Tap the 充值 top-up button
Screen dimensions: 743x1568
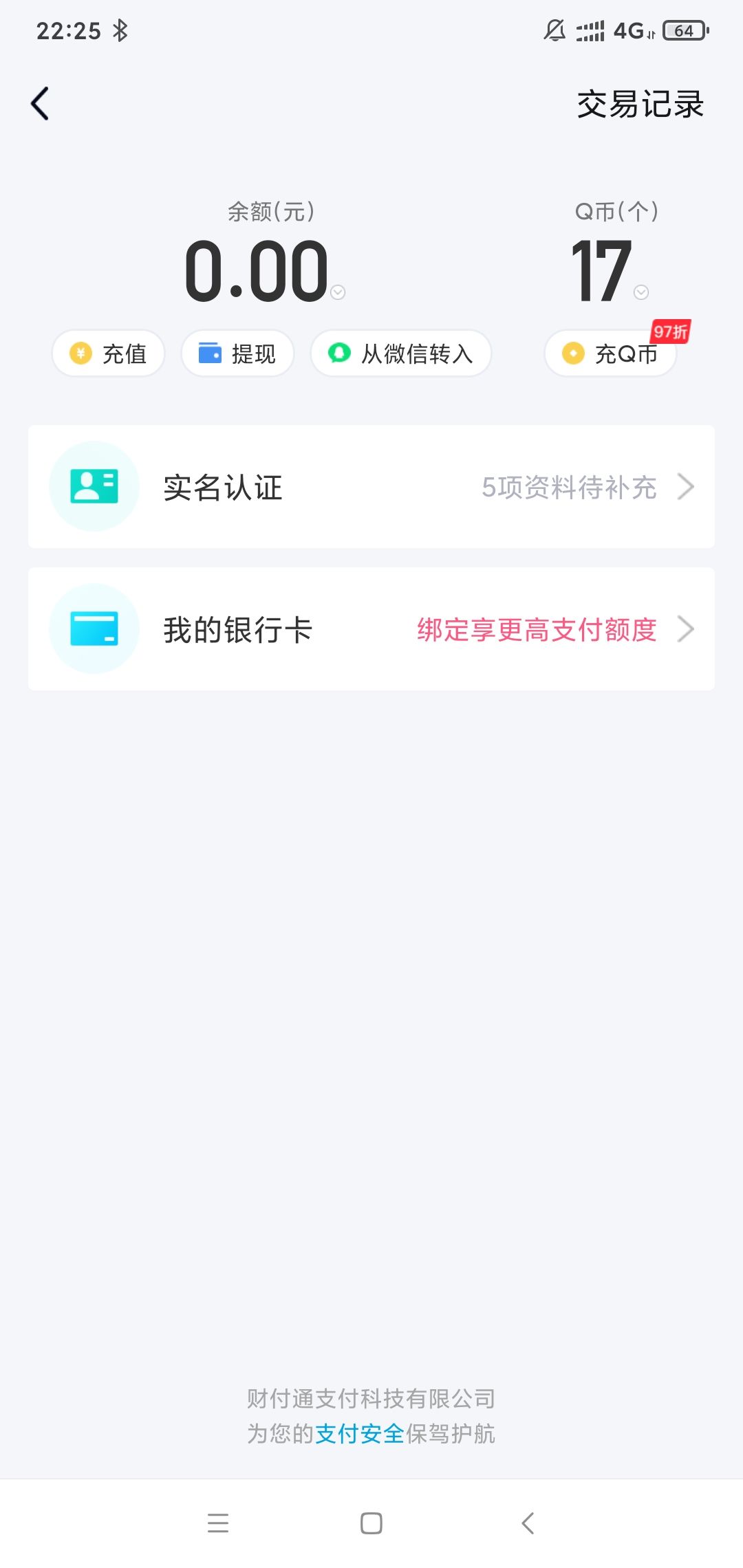click(x=108, y=353)
